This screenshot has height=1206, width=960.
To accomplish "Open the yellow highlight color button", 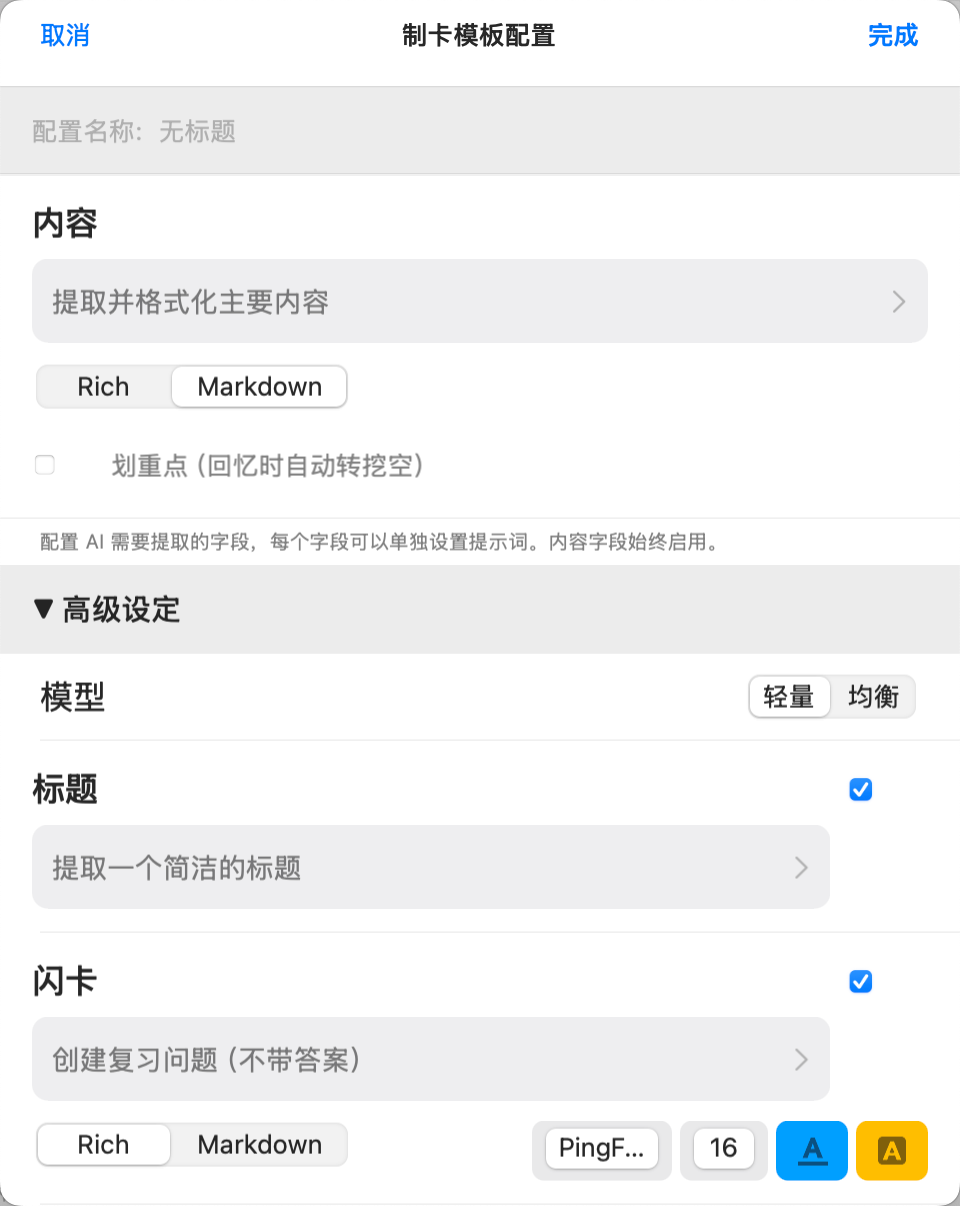I will 892,1150.
